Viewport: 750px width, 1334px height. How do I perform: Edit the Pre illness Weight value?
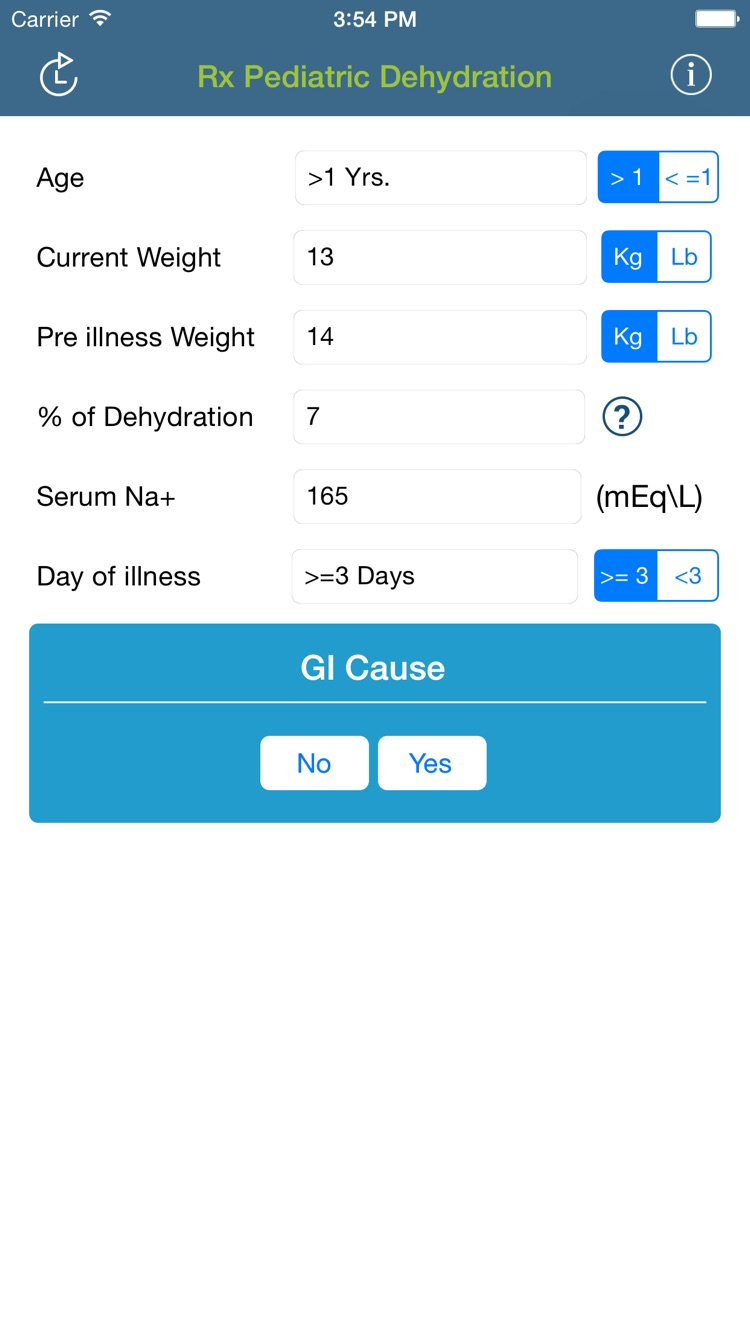pos(439,337)
